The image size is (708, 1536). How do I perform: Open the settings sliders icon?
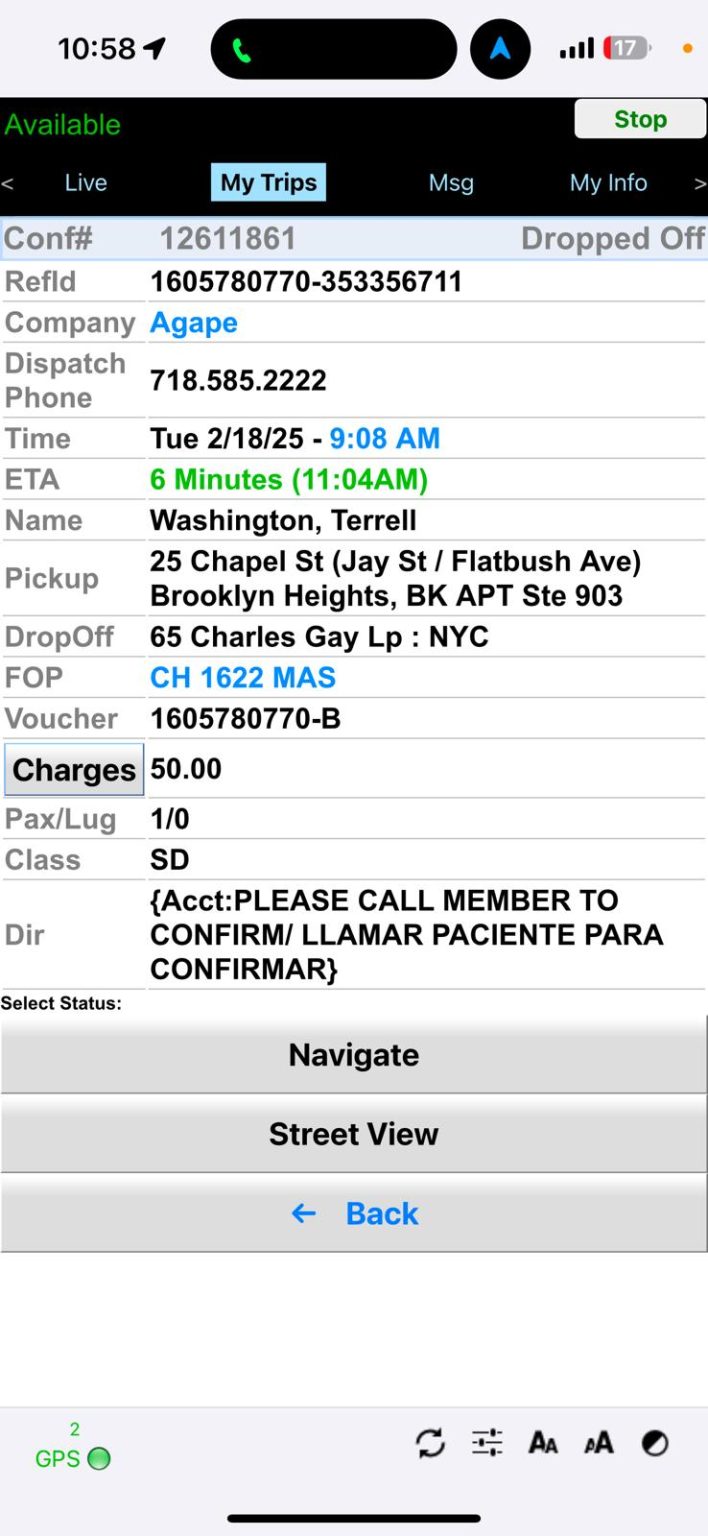click(x=487, y=1443)
